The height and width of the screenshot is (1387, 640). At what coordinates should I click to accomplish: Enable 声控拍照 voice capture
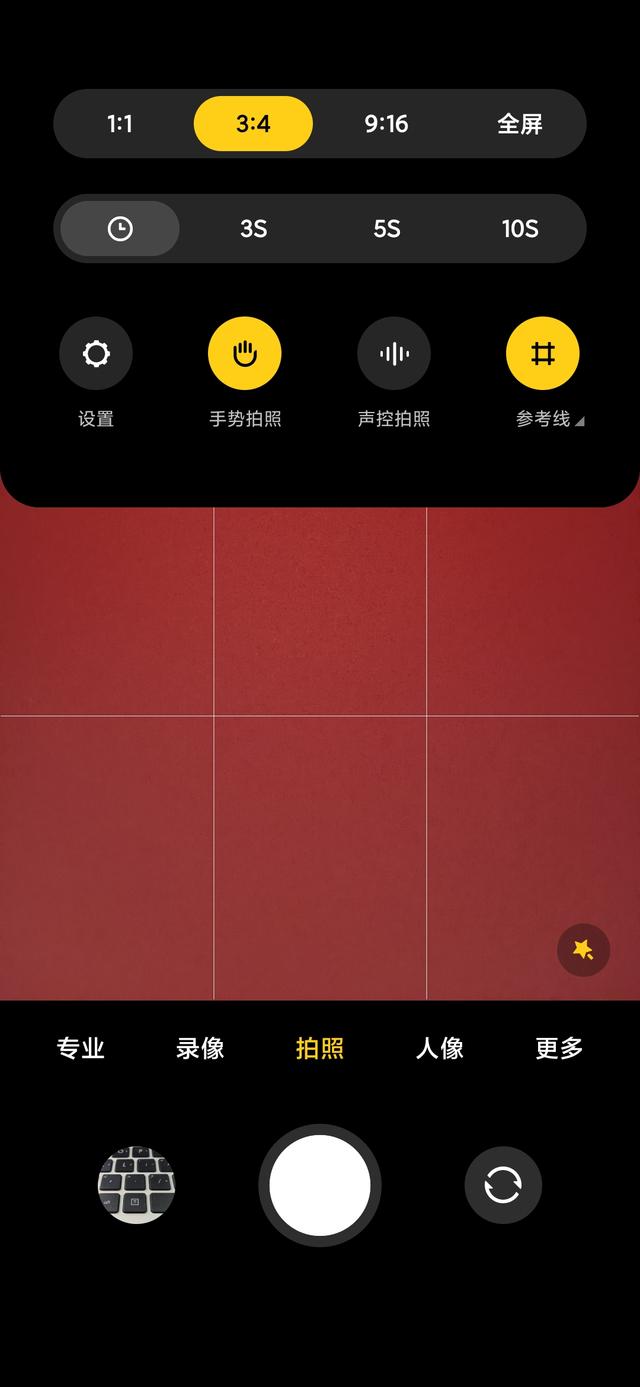(394, 354)
